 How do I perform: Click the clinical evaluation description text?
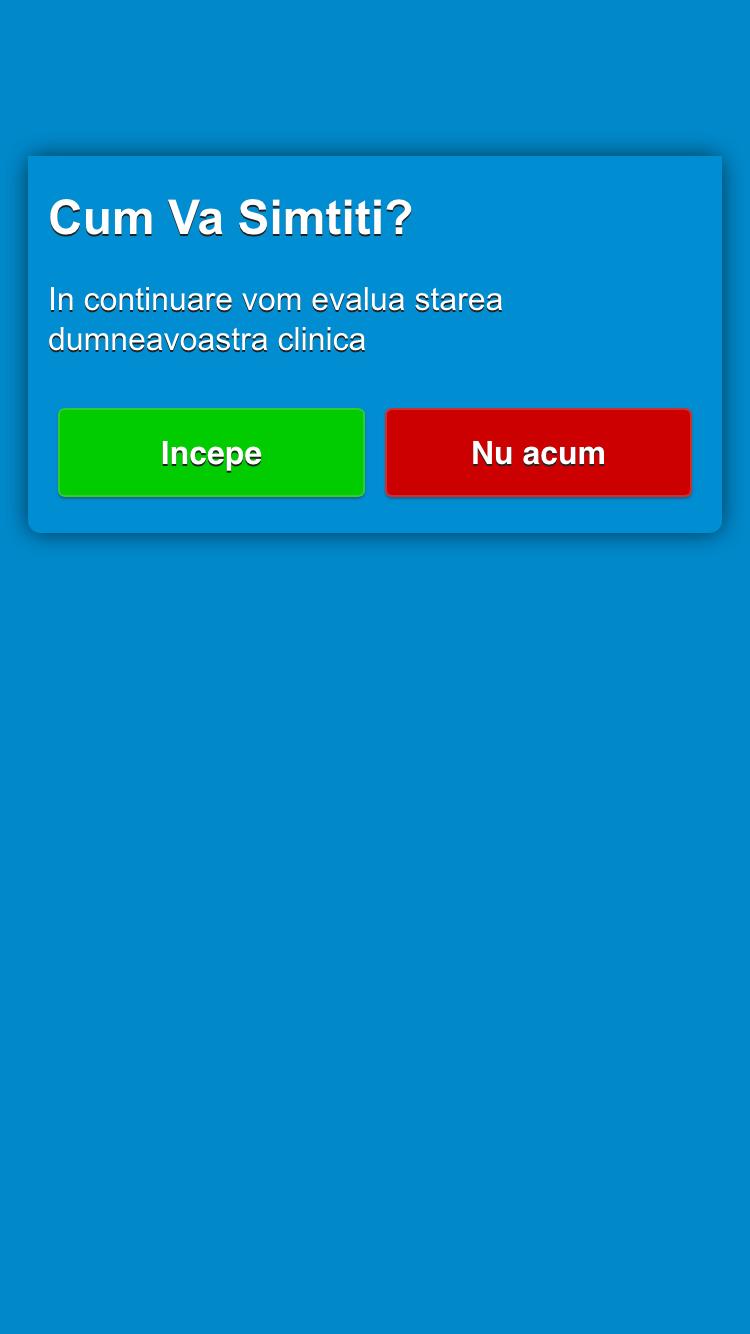(275, 318)
